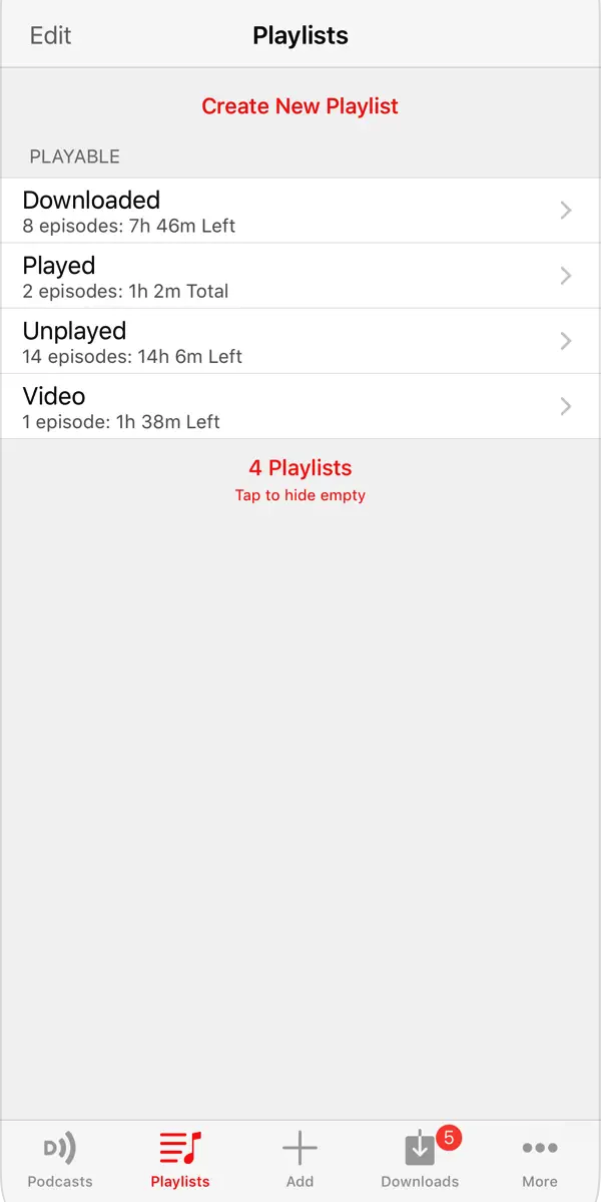Open the Played playlist
Screen dimensions: 602x1202
coord(300,276)
